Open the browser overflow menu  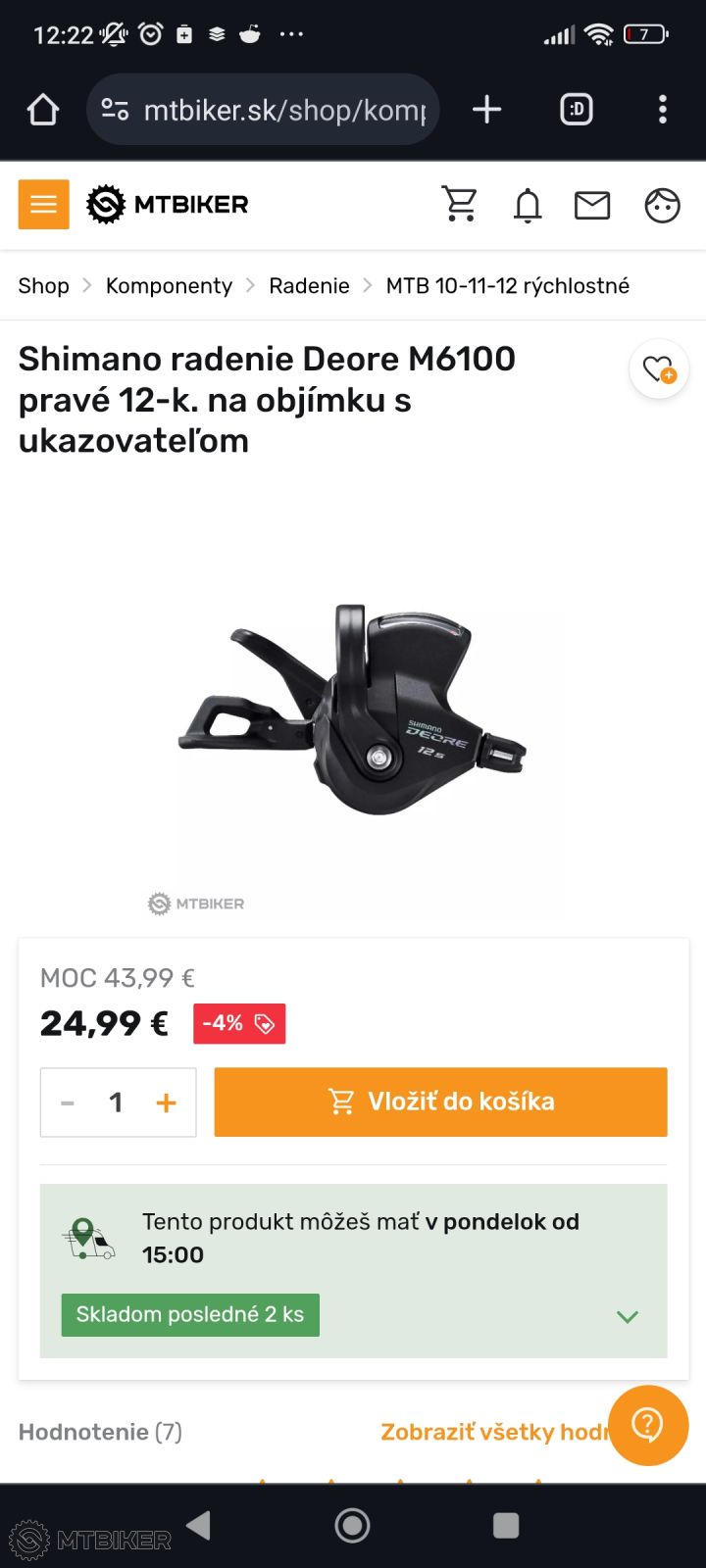[x=663, y=110]
